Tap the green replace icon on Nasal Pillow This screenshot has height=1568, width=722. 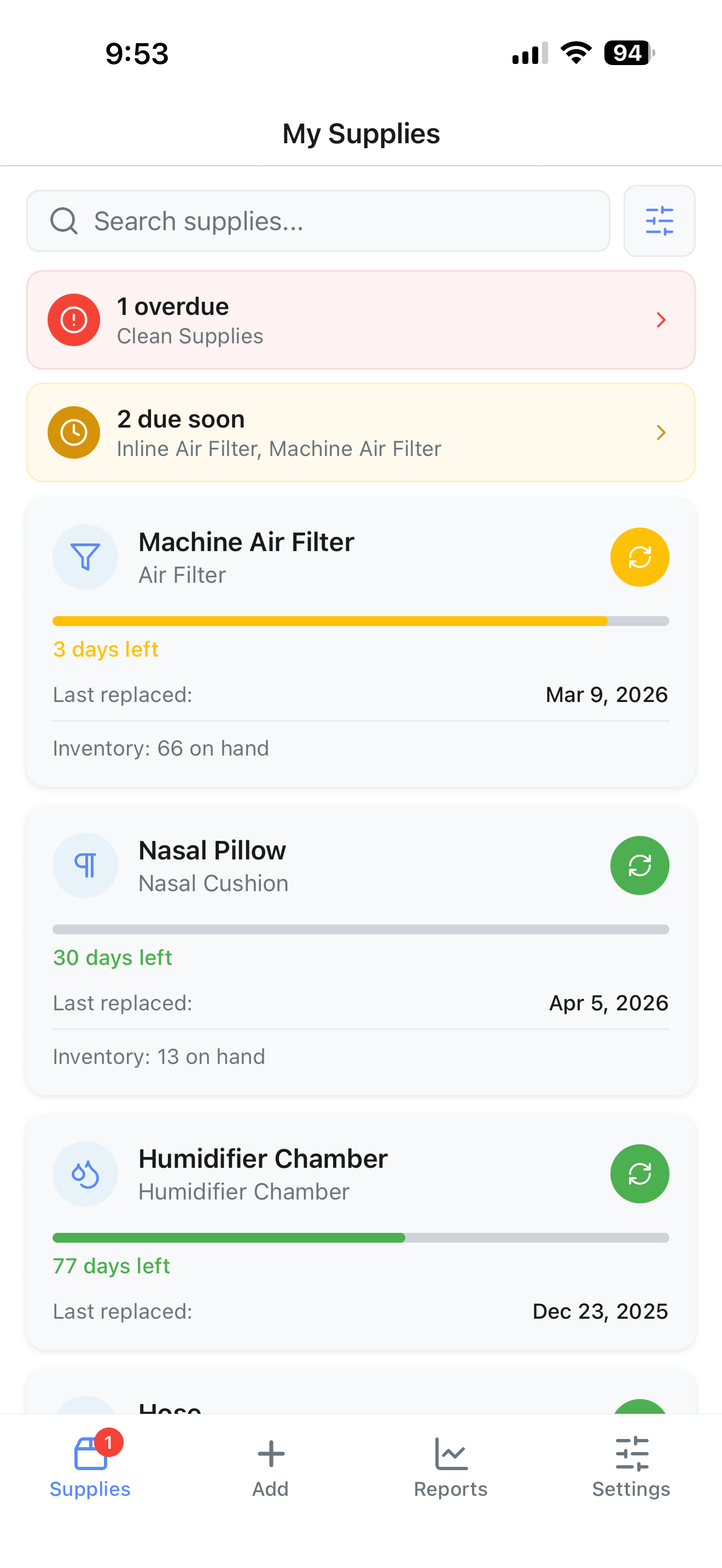639,865
